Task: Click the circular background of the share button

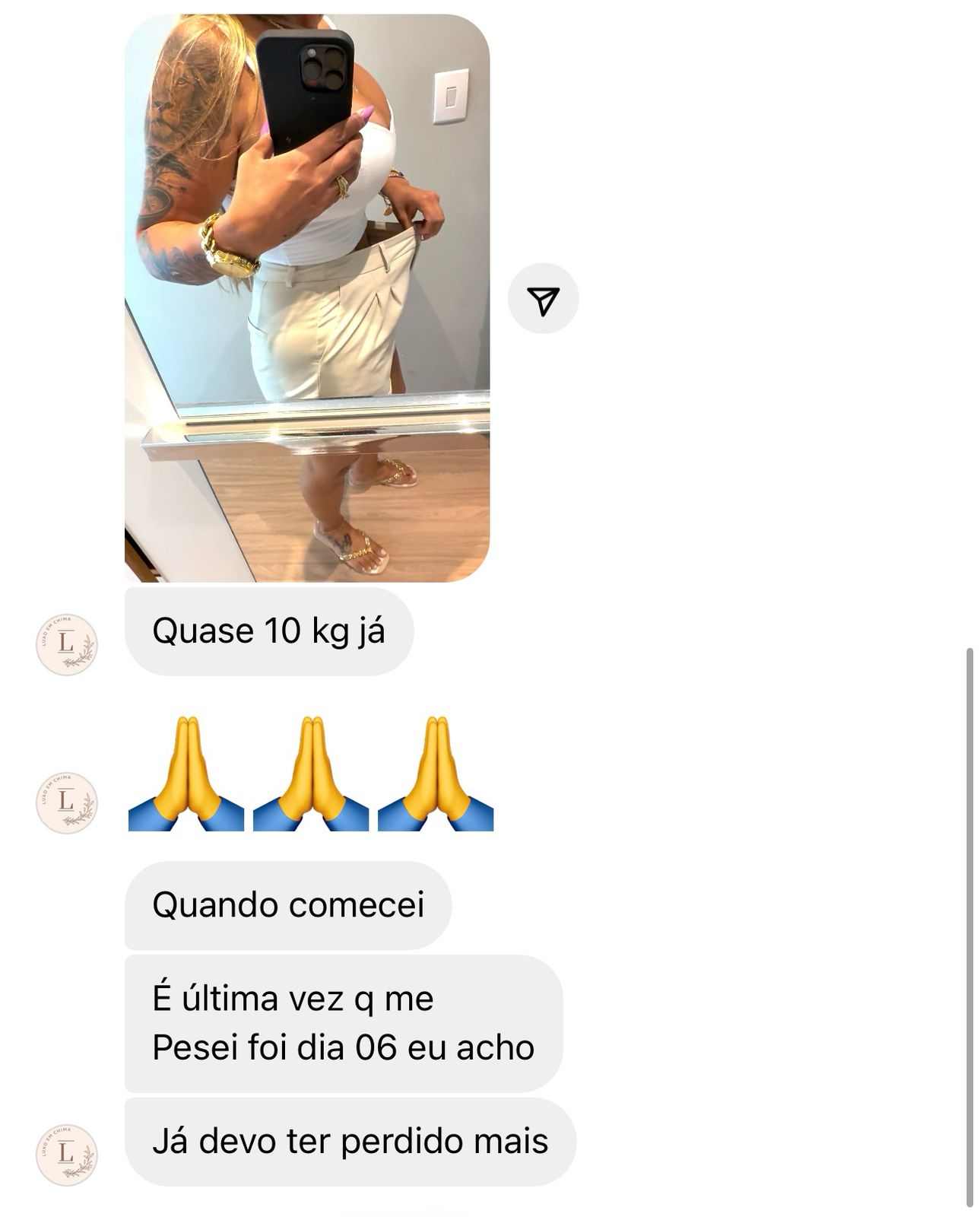Action: (x=542, y=297)
